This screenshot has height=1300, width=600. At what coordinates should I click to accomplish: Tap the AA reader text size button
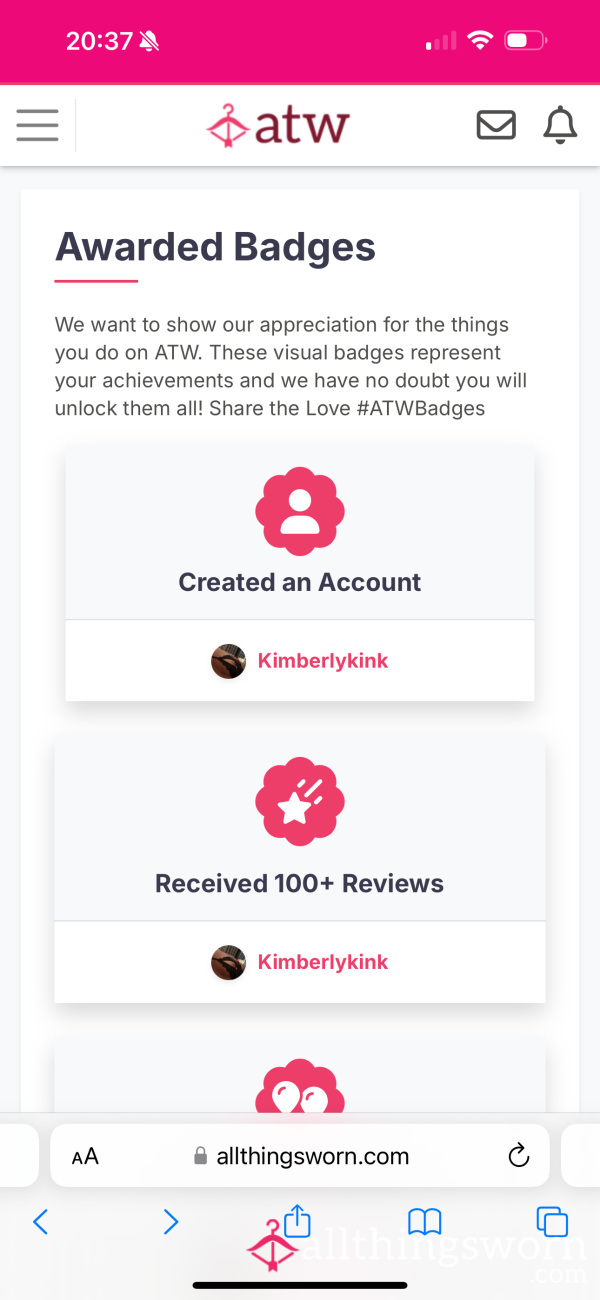pyautogui.click(x=85, y=1157)
